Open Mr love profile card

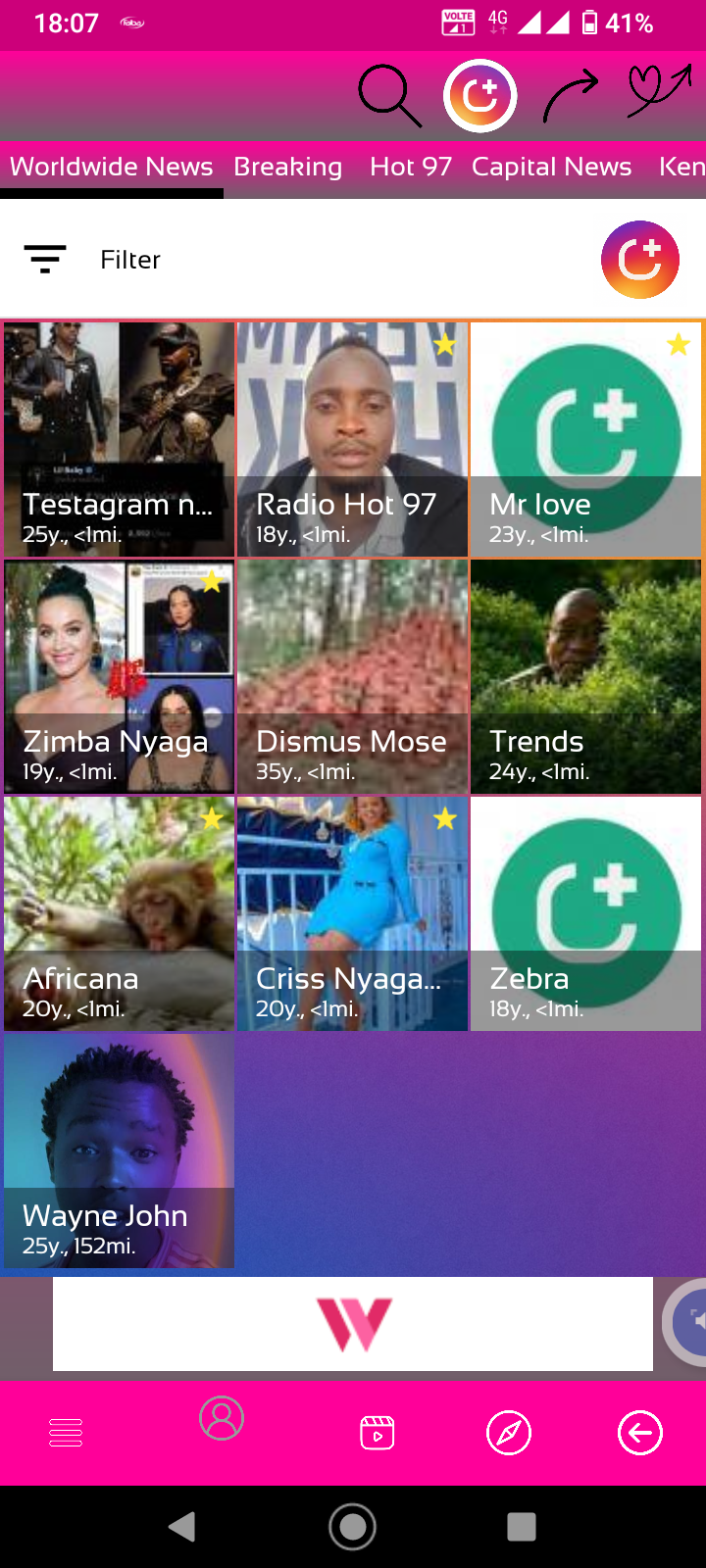click(x=585, y=439)
